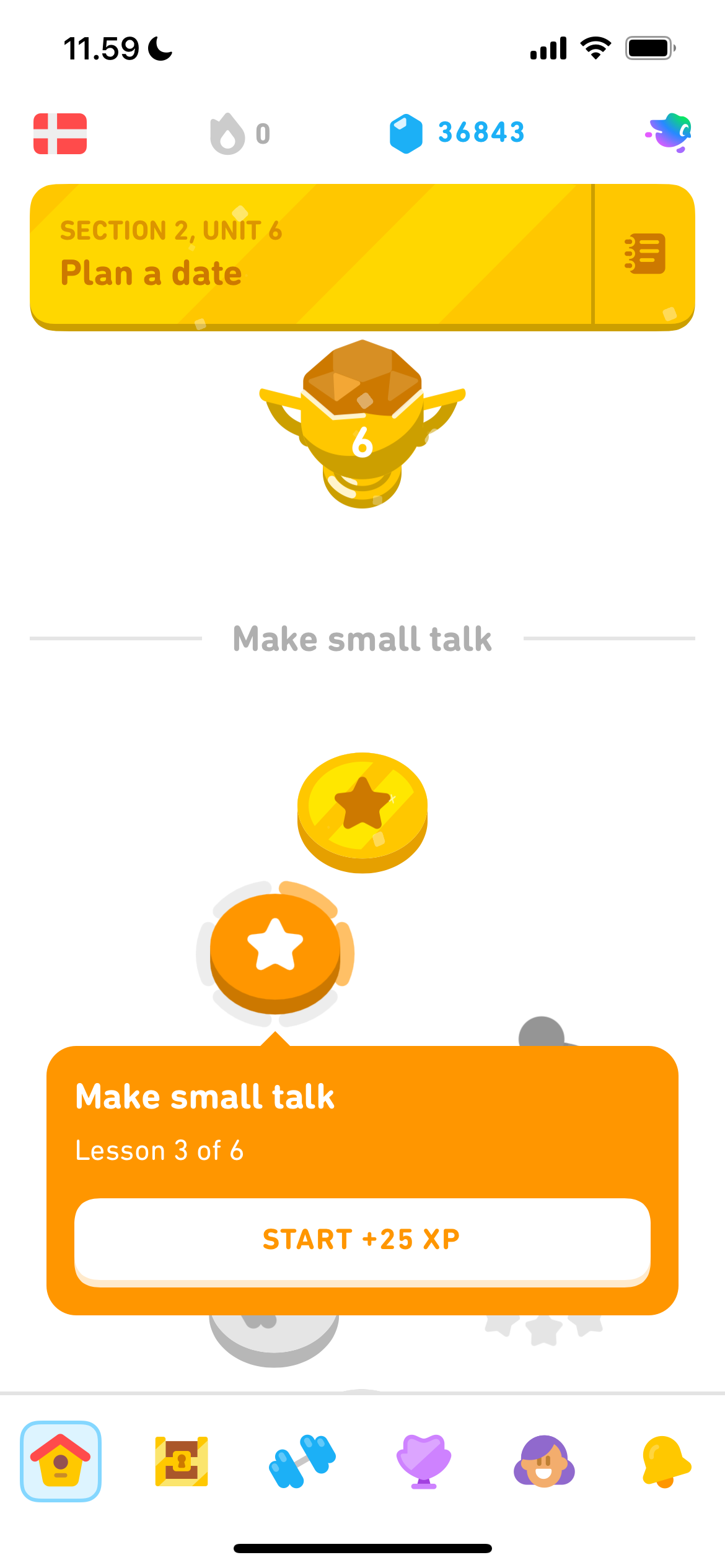
Task: Open the gems shop balance
Action: 457,133
